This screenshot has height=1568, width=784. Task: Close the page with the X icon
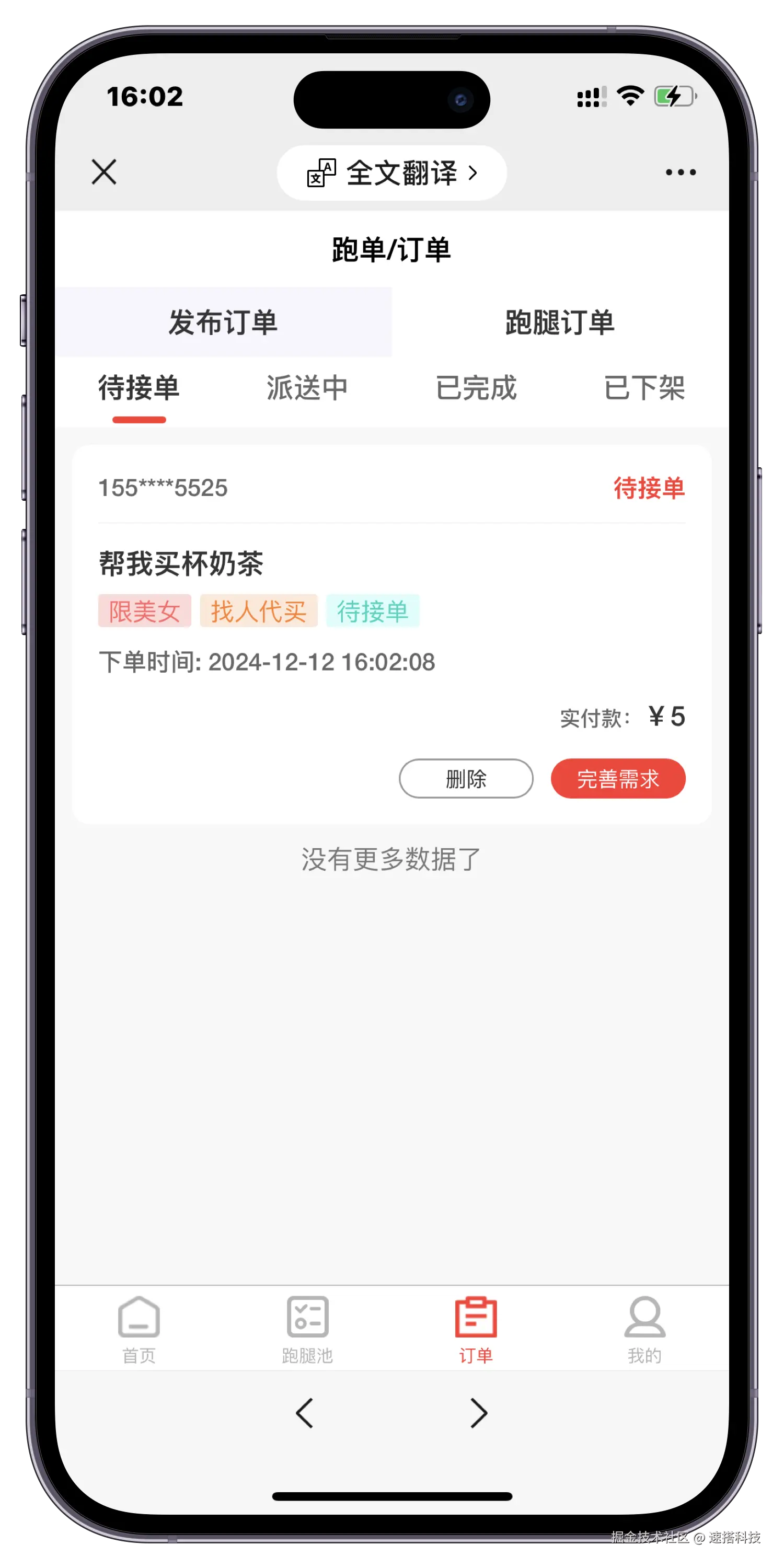click(104, 172)
